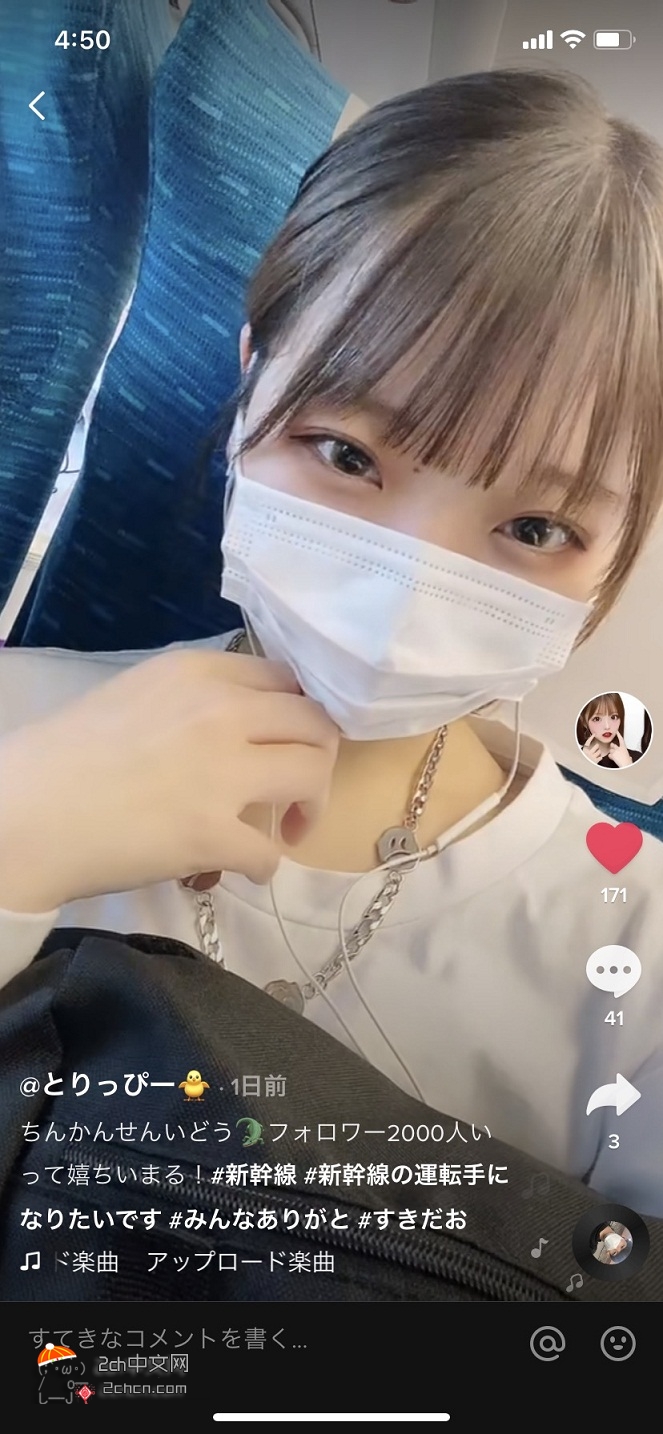Open the spinning music disc

pos(610,1244)
